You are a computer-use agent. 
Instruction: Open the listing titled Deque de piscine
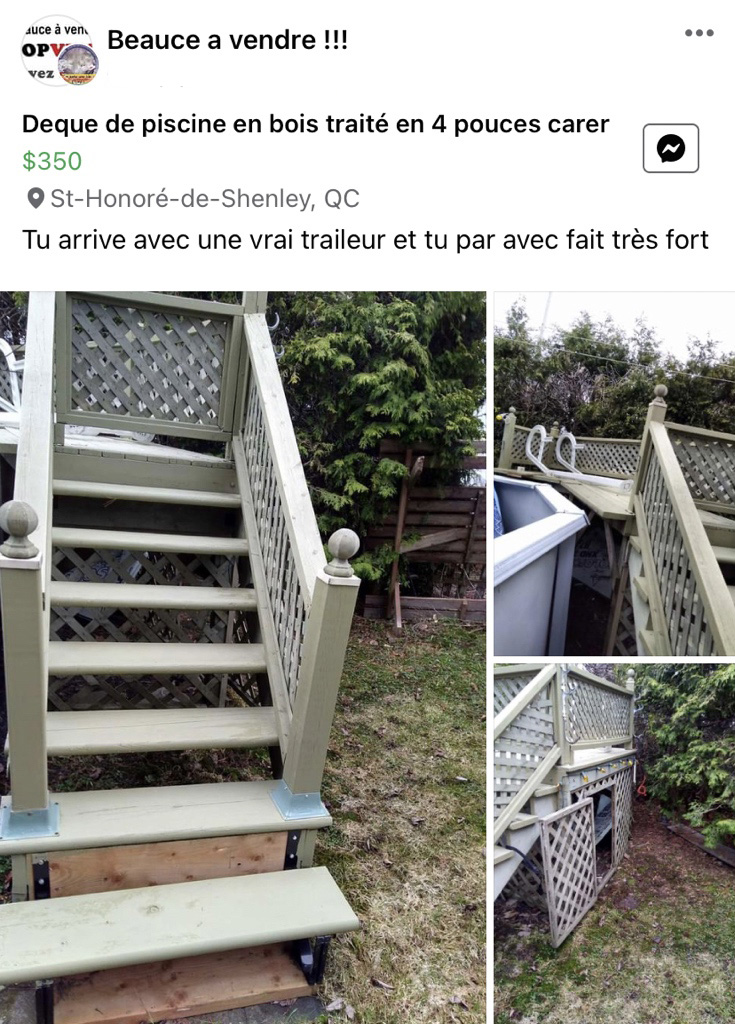click(x=315, y=124)
